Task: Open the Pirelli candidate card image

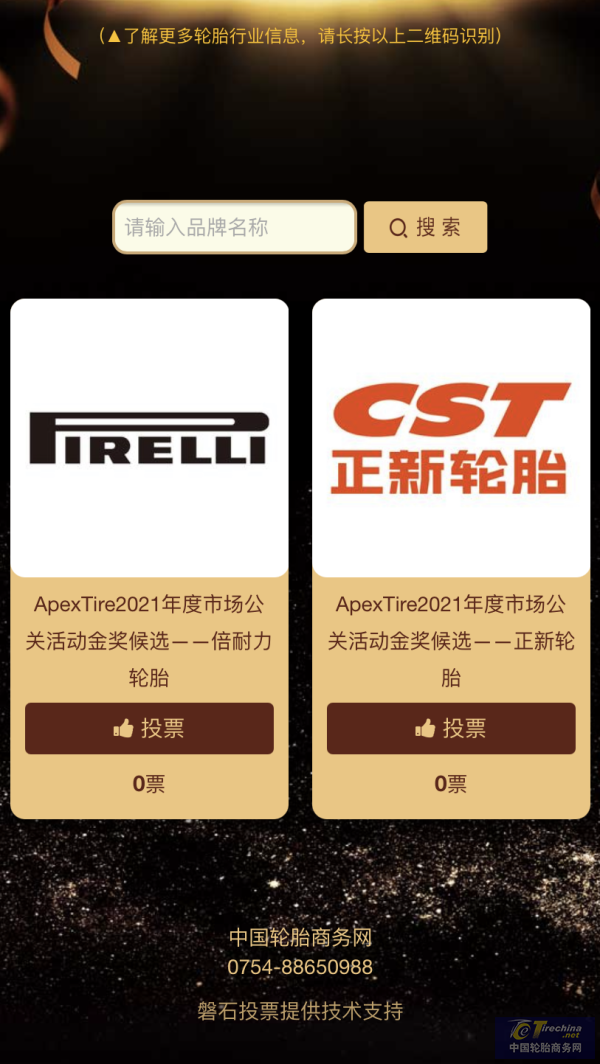Action: tap(149, 438)
